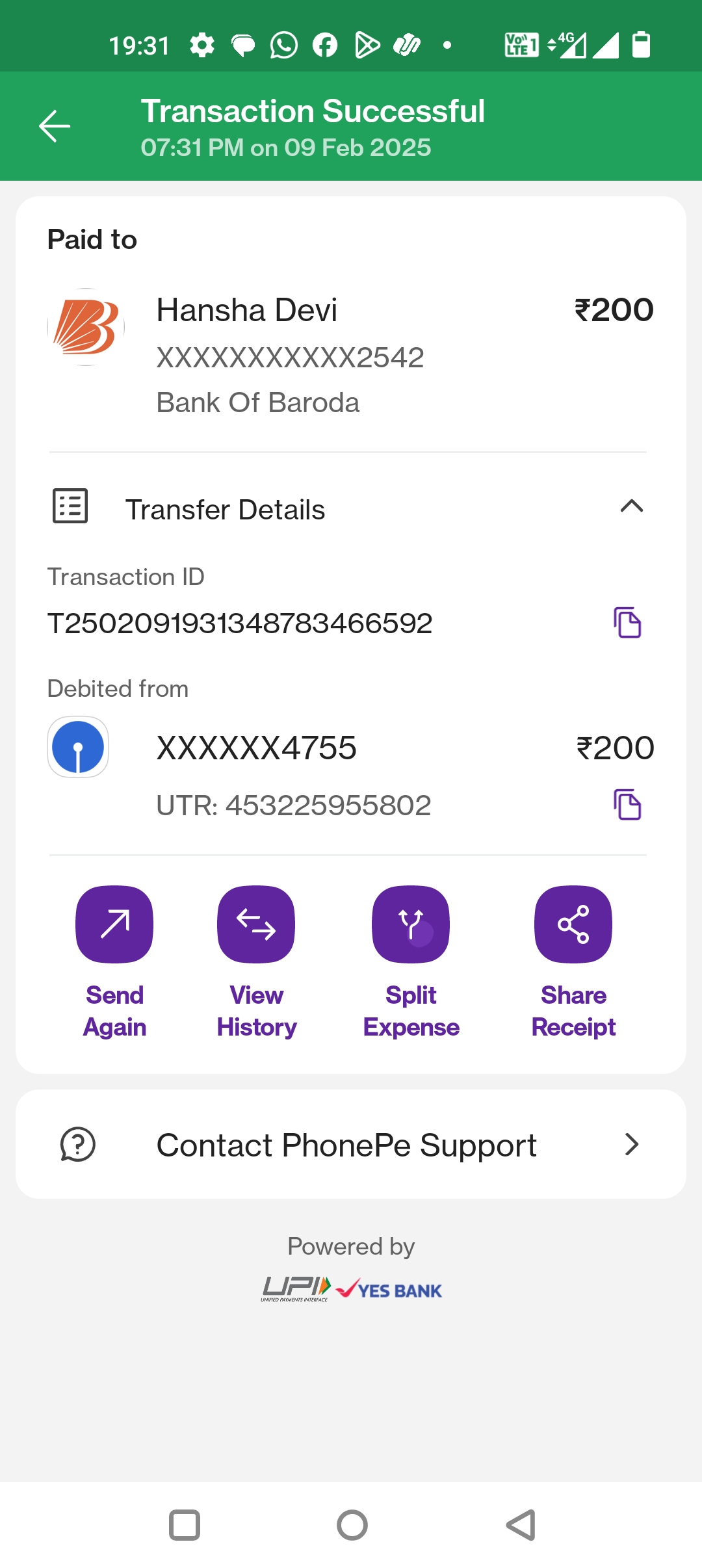Open View History
702x1568 pixels.
(256, 924)
